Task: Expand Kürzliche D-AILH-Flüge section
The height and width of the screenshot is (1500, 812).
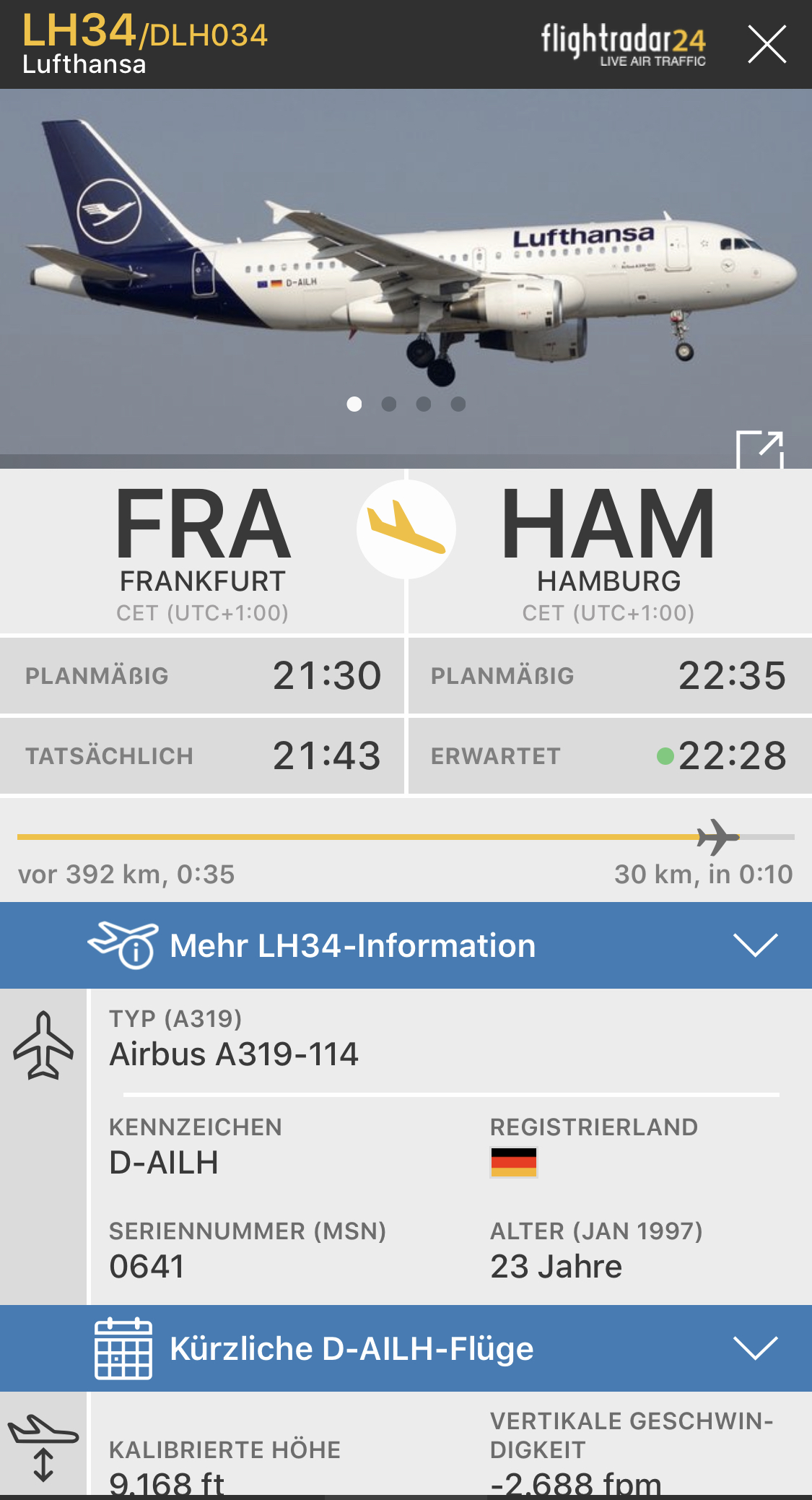Action: coord(406,1348)
